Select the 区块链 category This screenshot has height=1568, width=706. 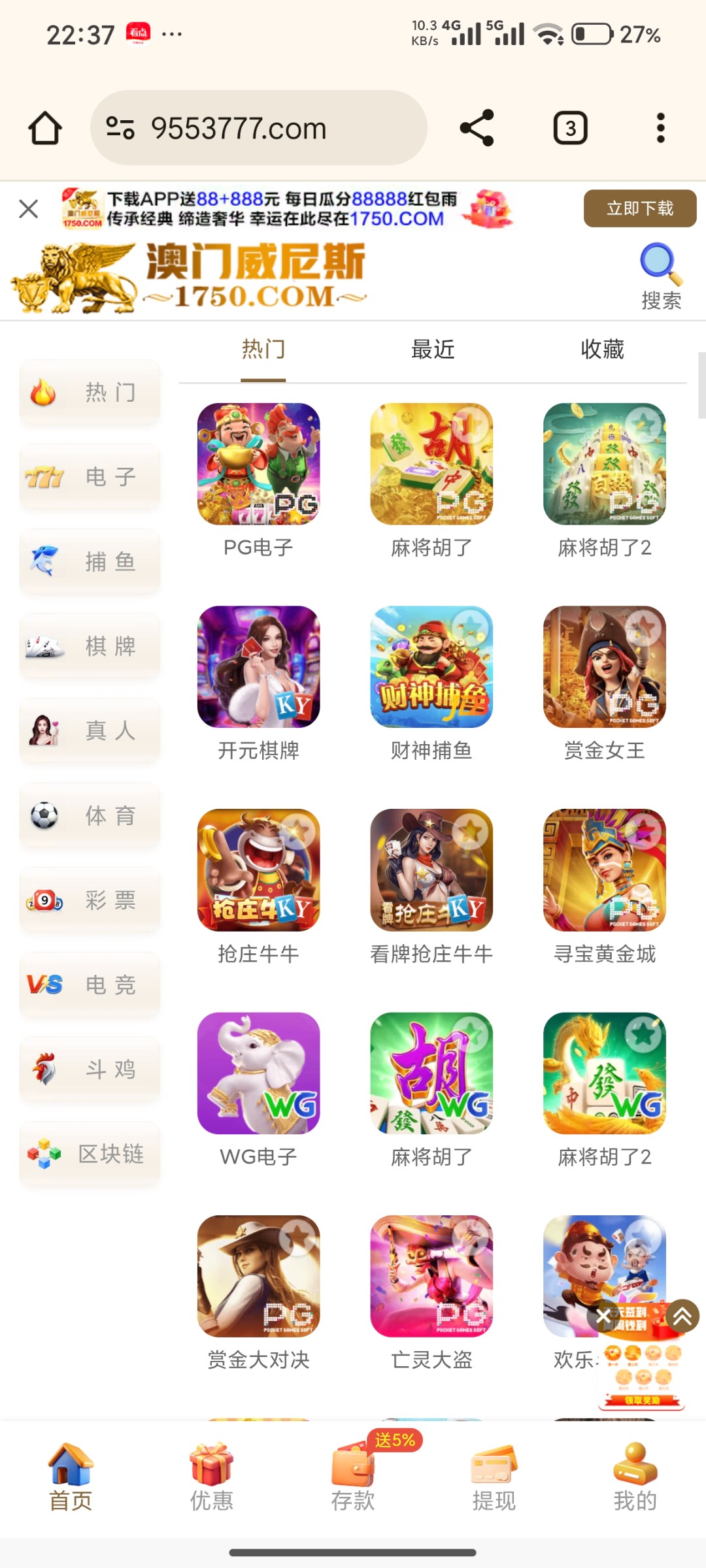[x=90, y=1154]
